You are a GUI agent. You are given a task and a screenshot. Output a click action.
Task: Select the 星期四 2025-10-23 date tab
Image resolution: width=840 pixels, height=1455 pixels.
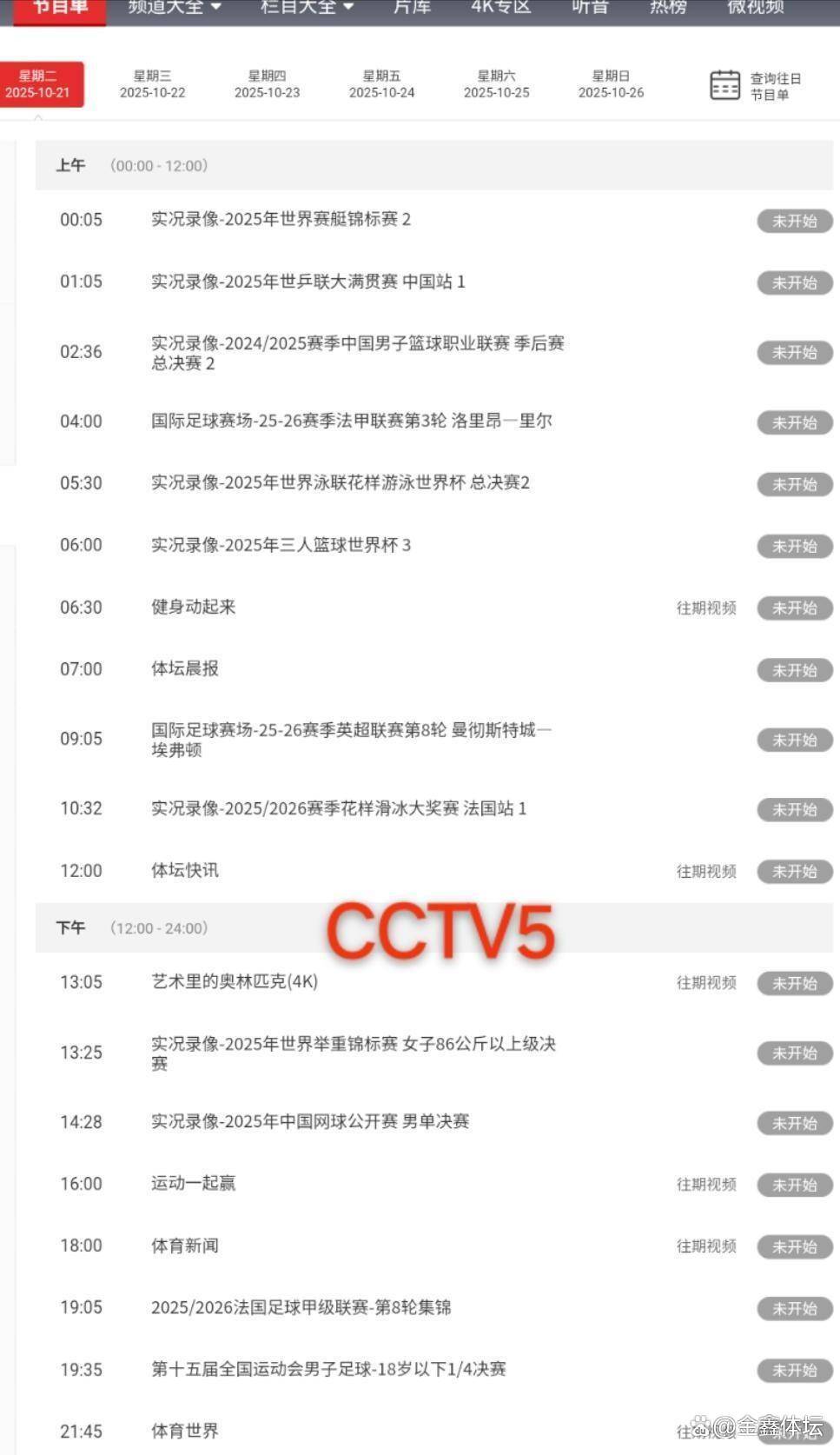point(267,84)
